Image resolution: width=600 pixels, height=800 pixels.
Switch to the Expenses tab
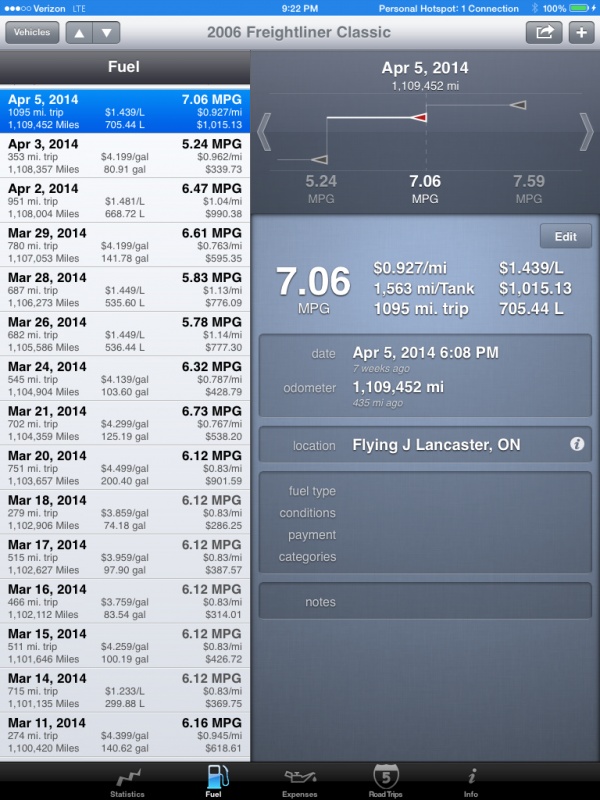tap(300, 781)
